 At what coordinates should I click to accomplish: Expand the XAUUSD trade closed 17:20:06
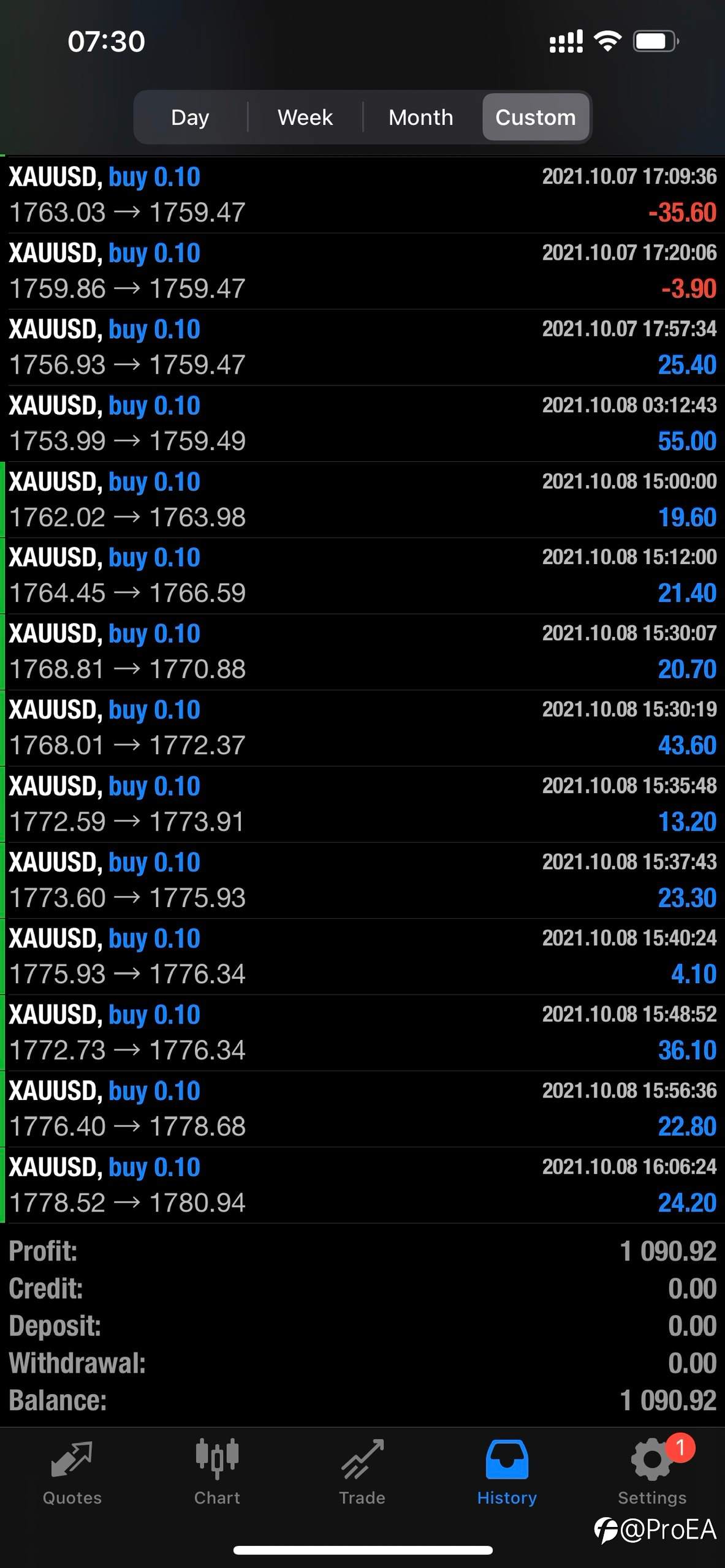tap(362, 271)
